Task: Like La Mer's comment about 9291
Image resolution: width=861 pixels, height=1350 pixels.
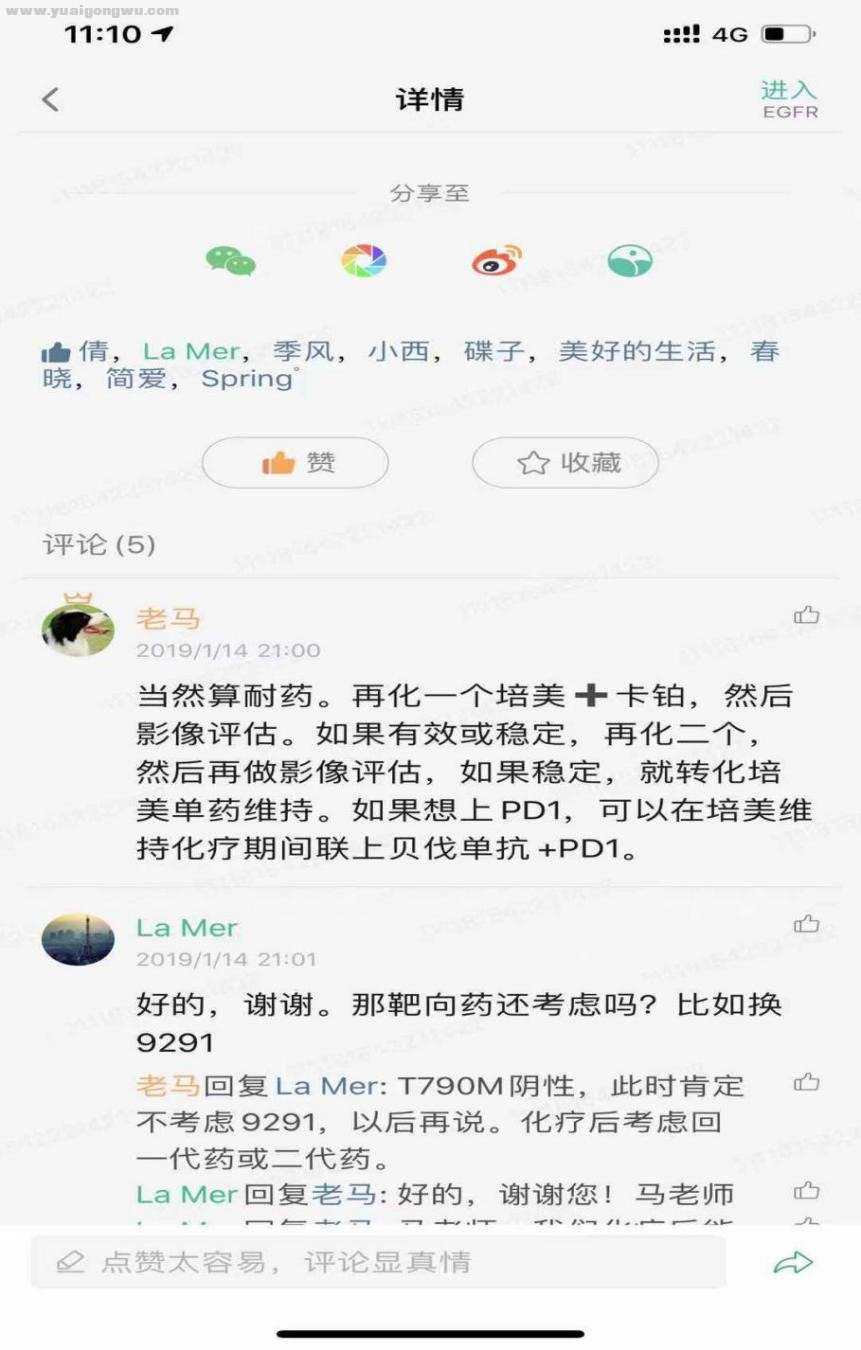Action: pyautogui.click(x=806, y=925)
